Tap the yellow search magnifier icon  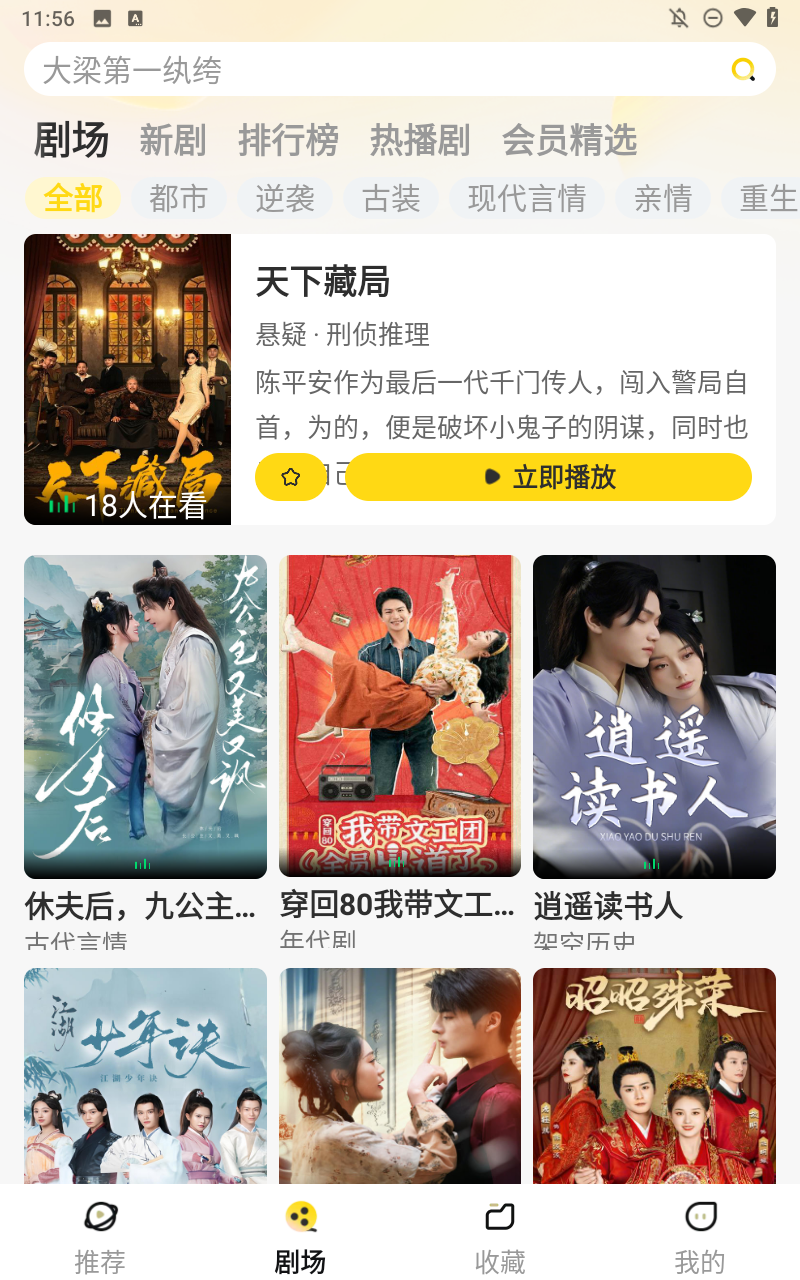pyautogui.click(x=743, y=70)
